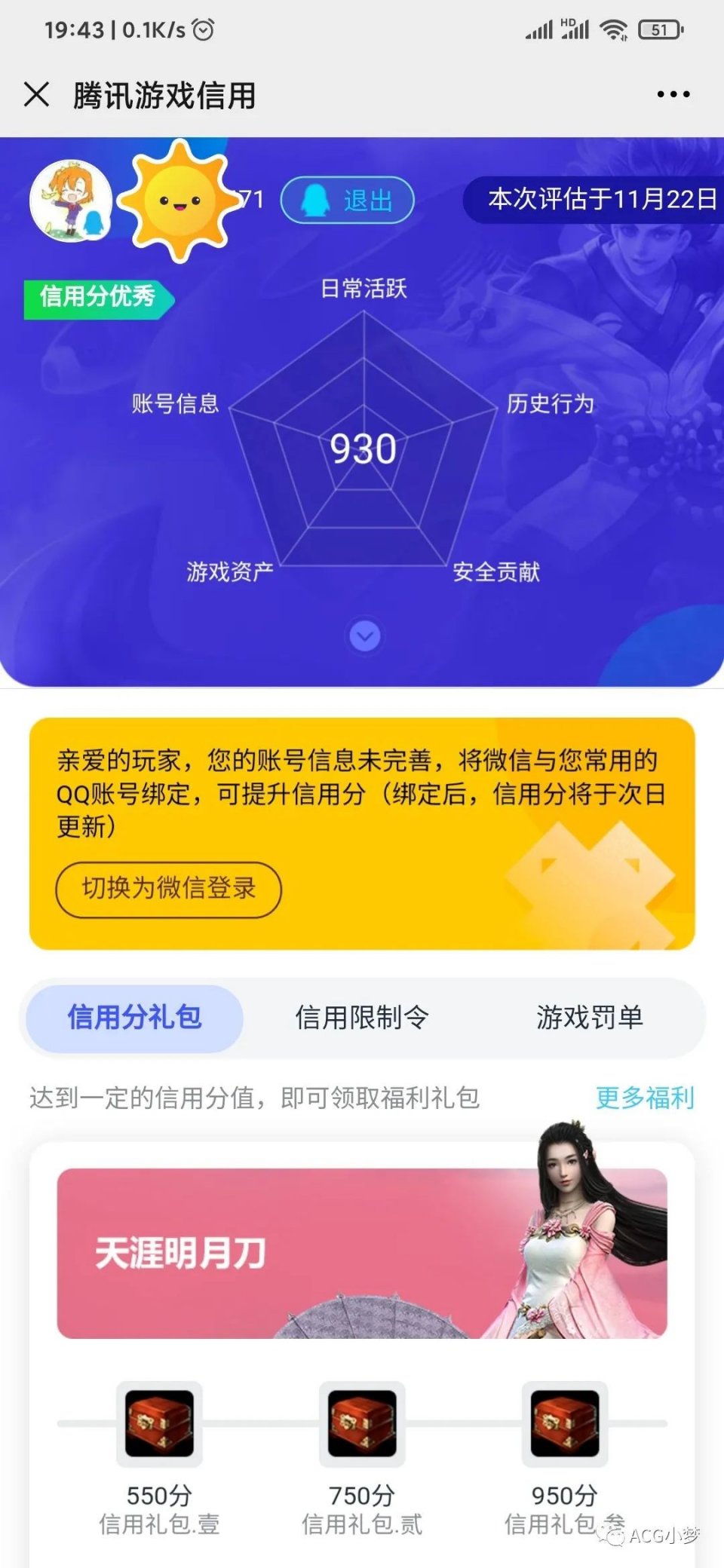Switch to the 游戏罚单 tab
This screenshot has height=1568, width=724.
click(589, 1018)
